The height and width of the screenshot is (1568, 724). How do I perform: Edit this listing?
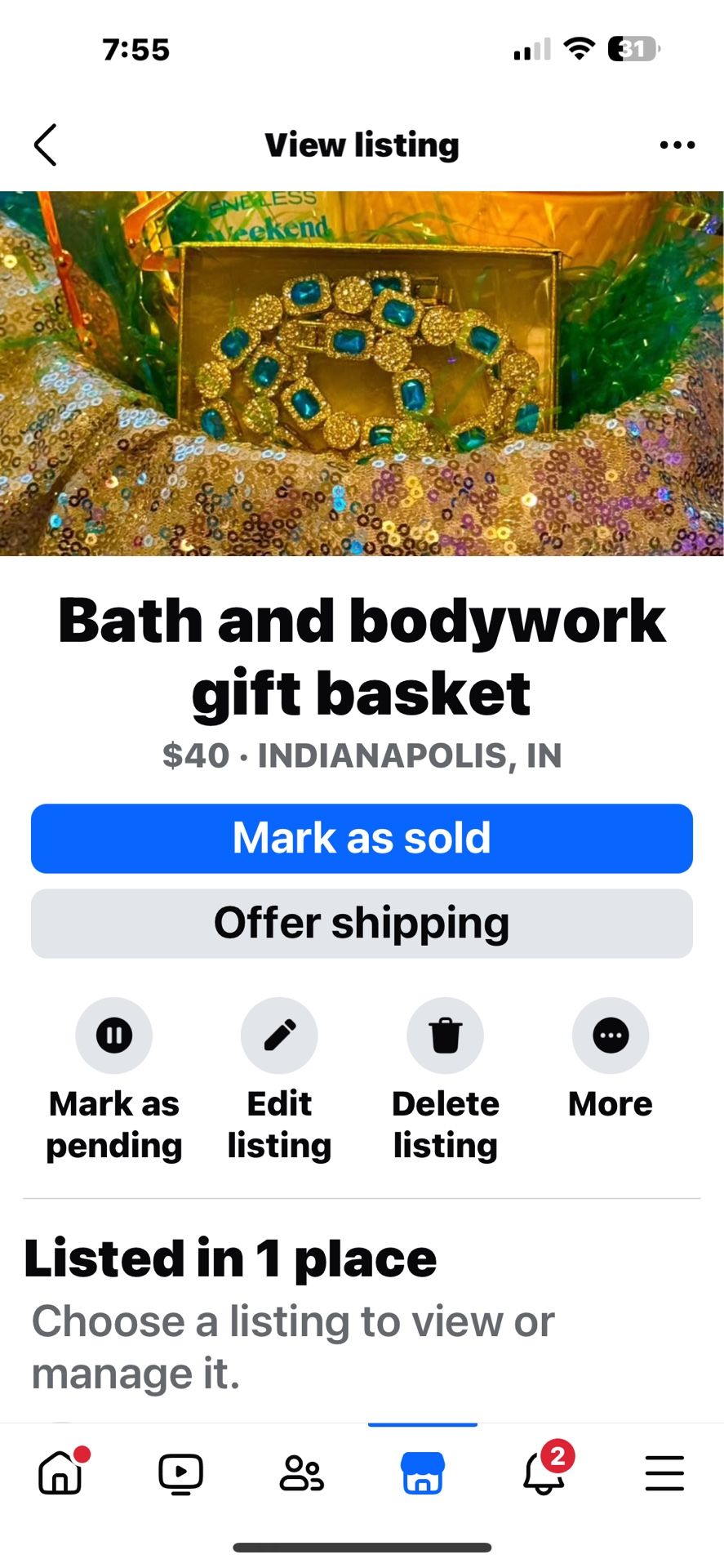[x=279, y=1036]
